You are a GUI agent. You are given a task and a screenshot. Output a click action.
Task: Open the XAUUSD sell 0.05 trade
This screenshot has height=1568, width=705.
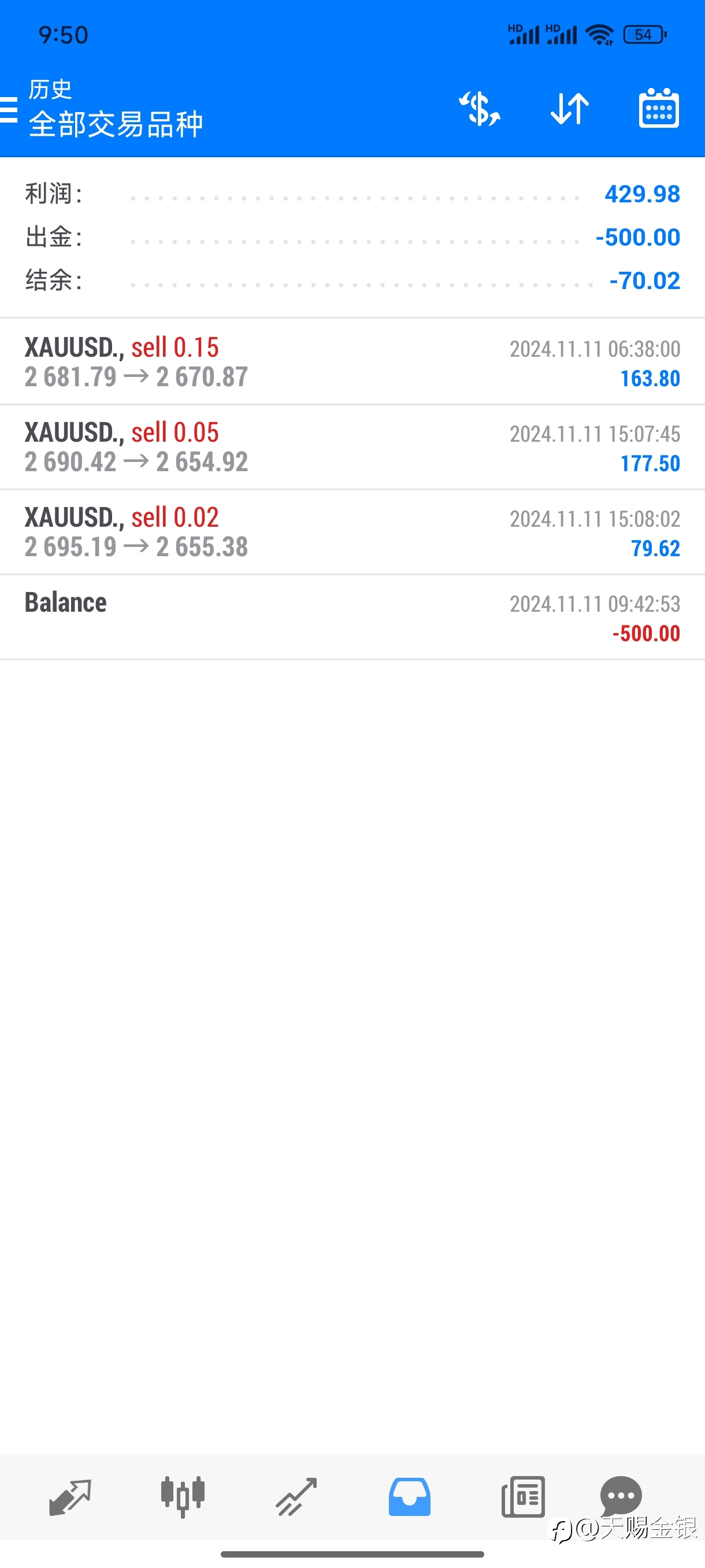[352, 447]
